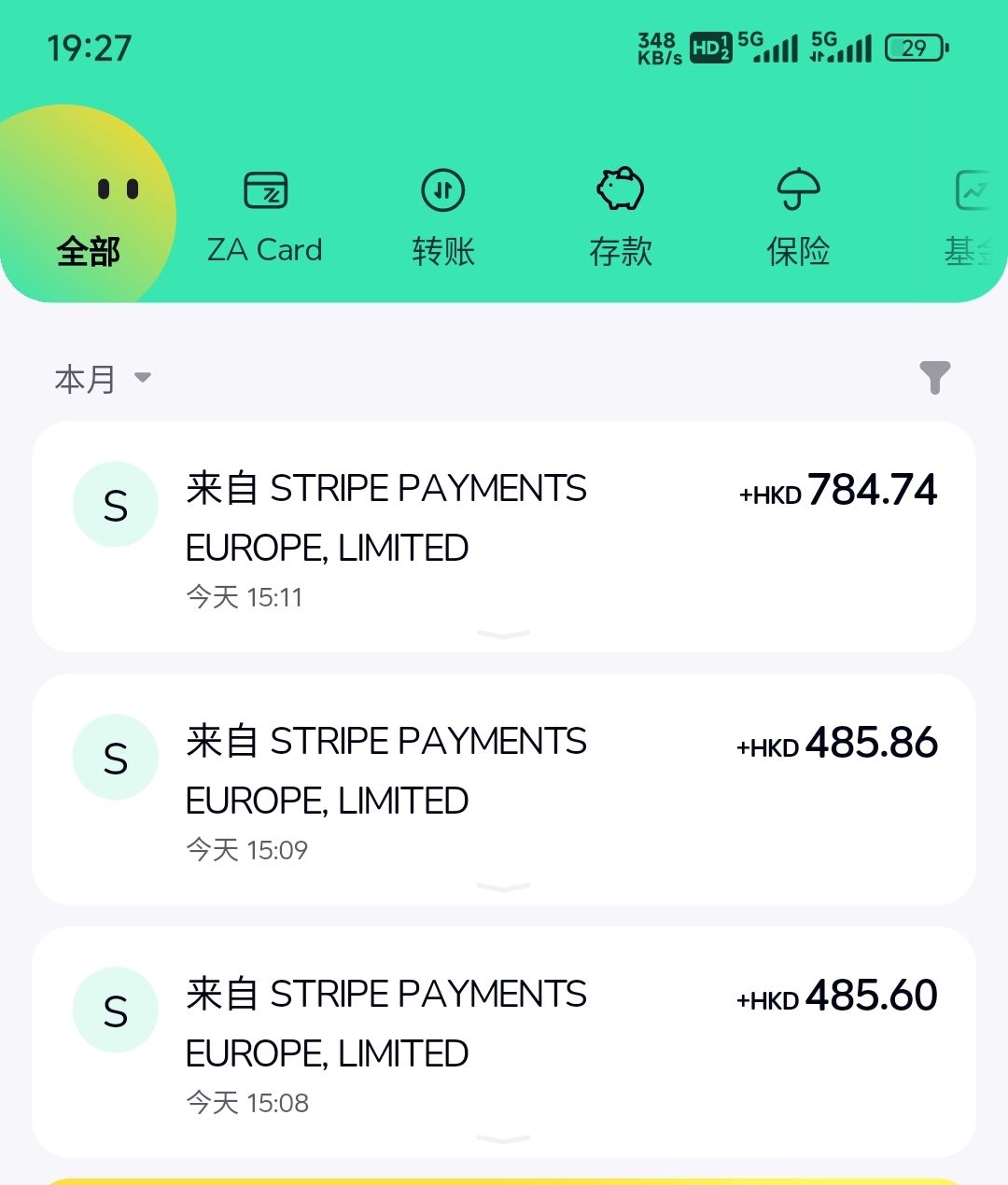The width and height of the screenshot is (1008, 1185).
Task: Select the S avatar of the first Stripe transaction
Action: (x=116, y=504)
